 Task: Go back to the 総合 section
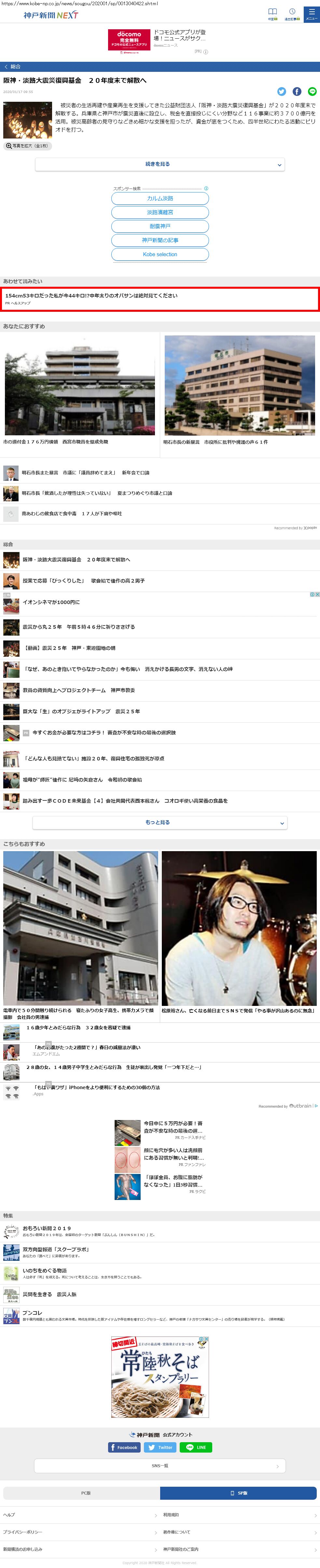point(13,66)
